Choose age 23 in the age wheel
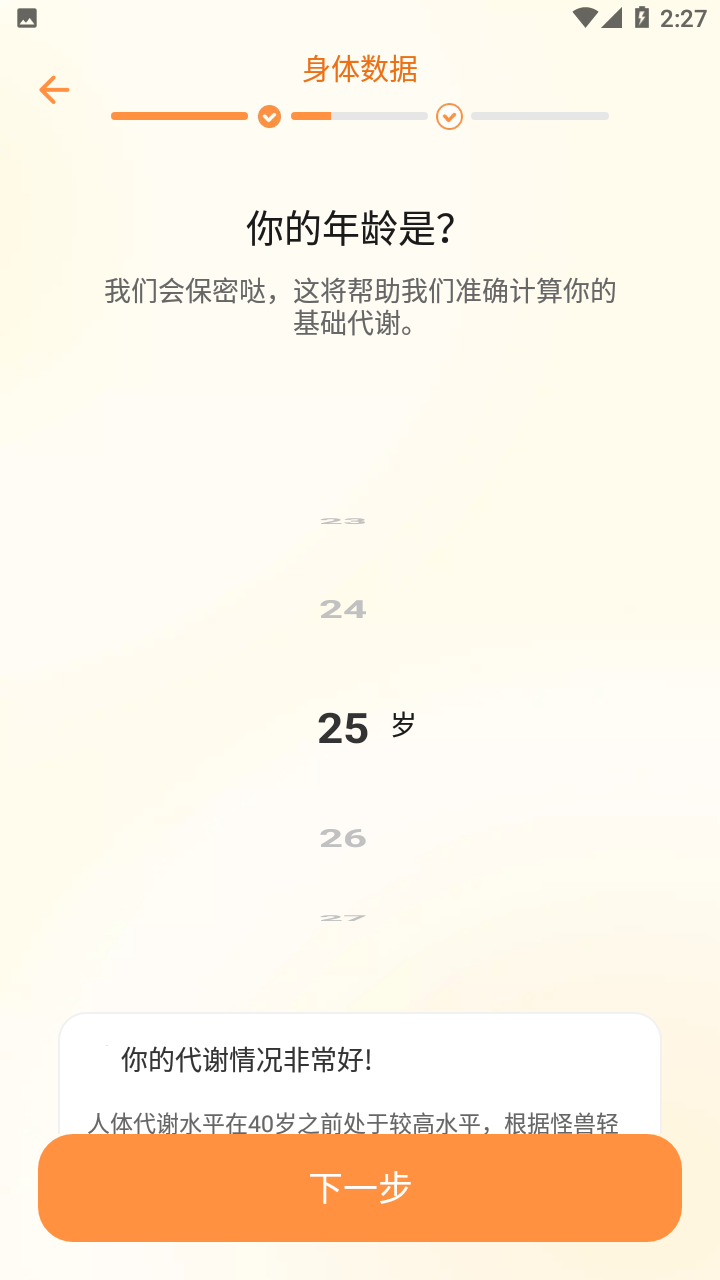720x1280 pixels. 343,521
